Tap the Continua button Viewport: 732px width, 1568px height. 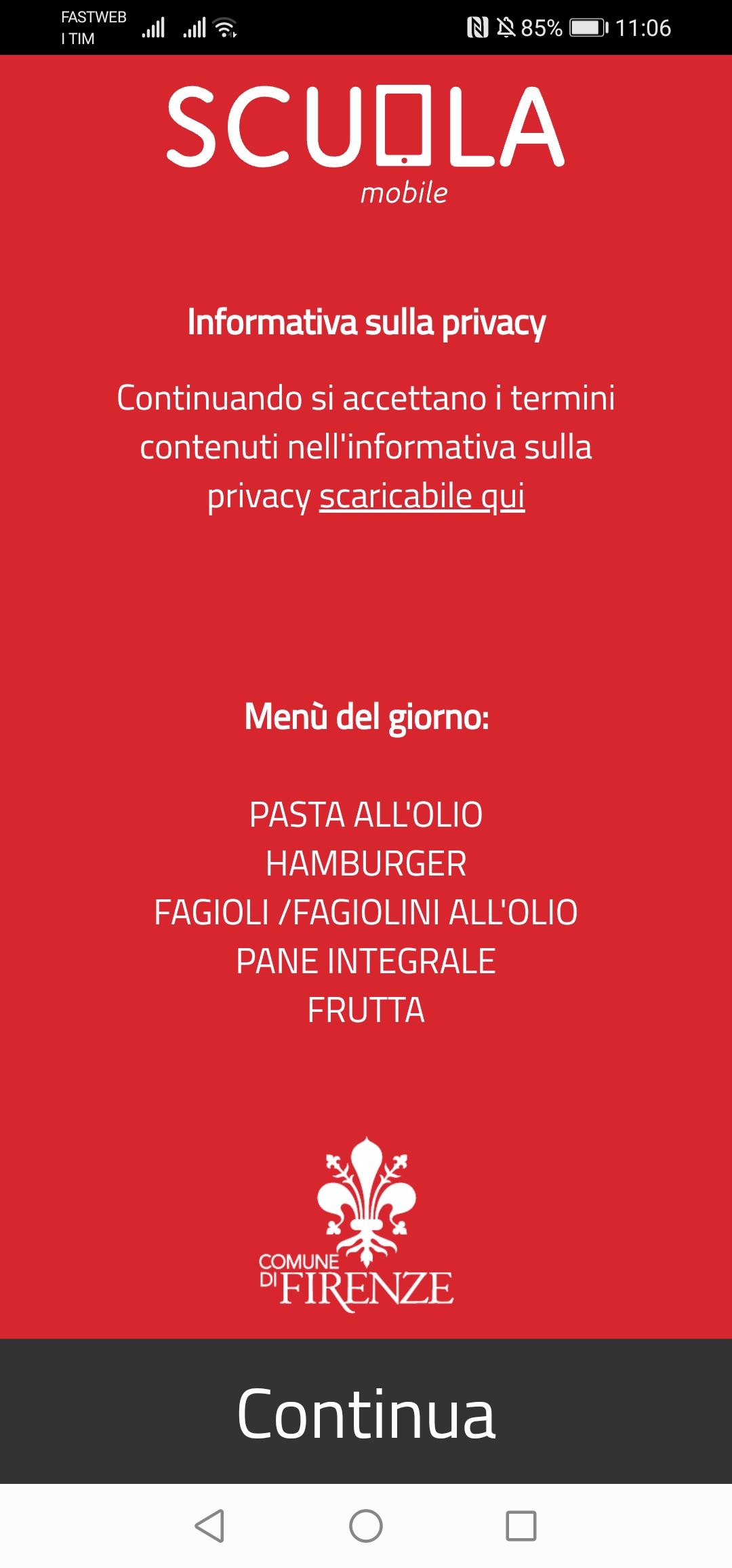click(366, 1411)
